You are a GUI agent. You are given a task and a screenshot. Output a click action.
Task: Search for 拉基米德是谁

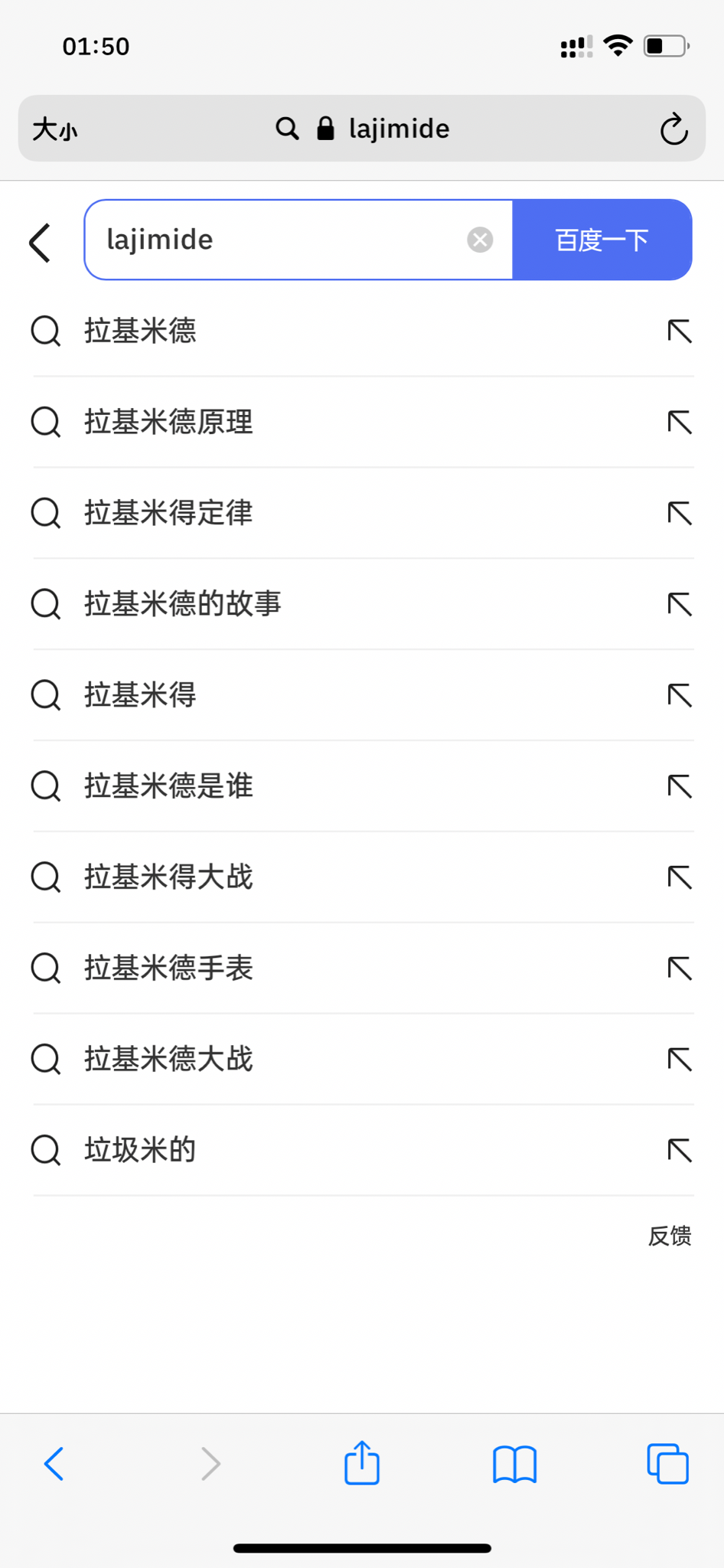click(168, 786)
